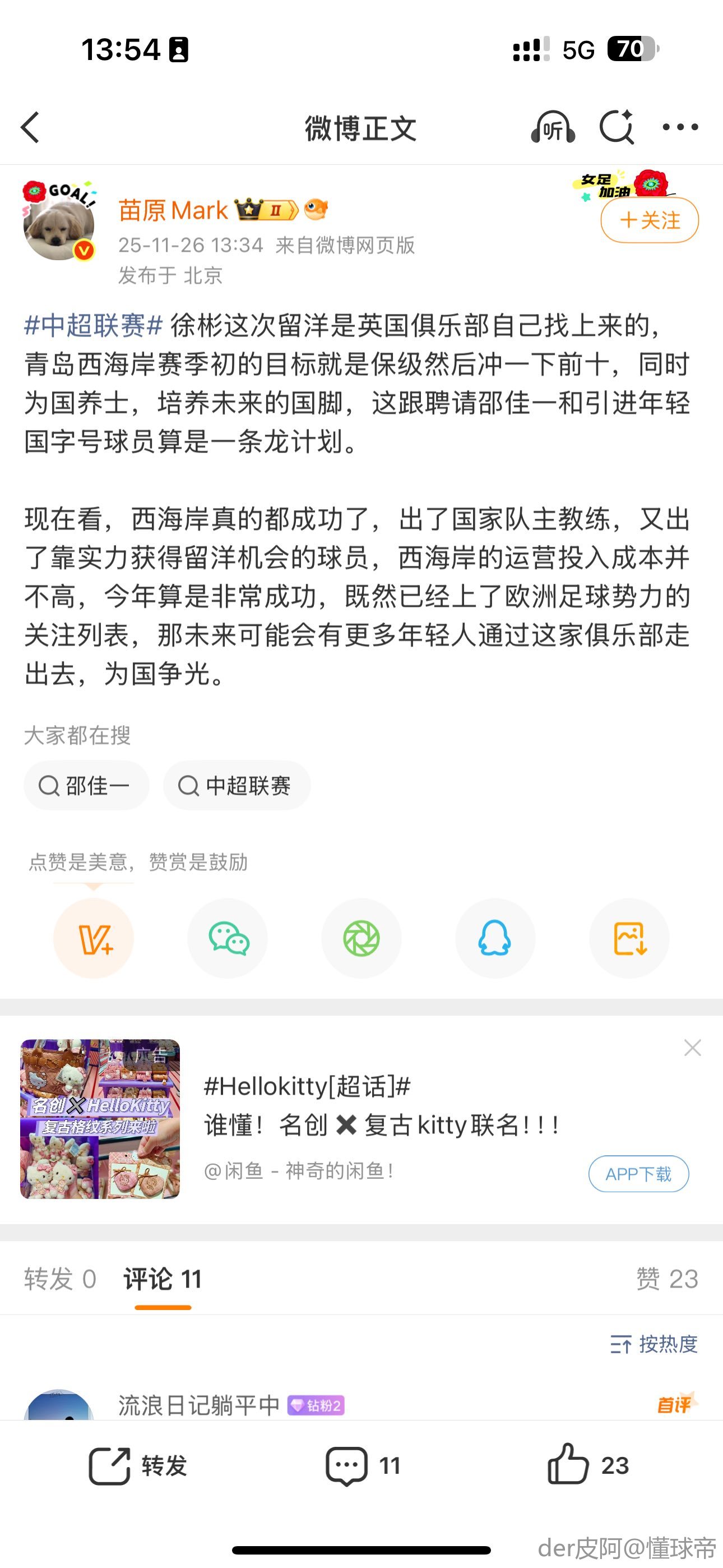The height and width of the screenshot is (1568, 723).
Task: Save the post as an image
Action: pyautogui.click(x=629, y=939)
